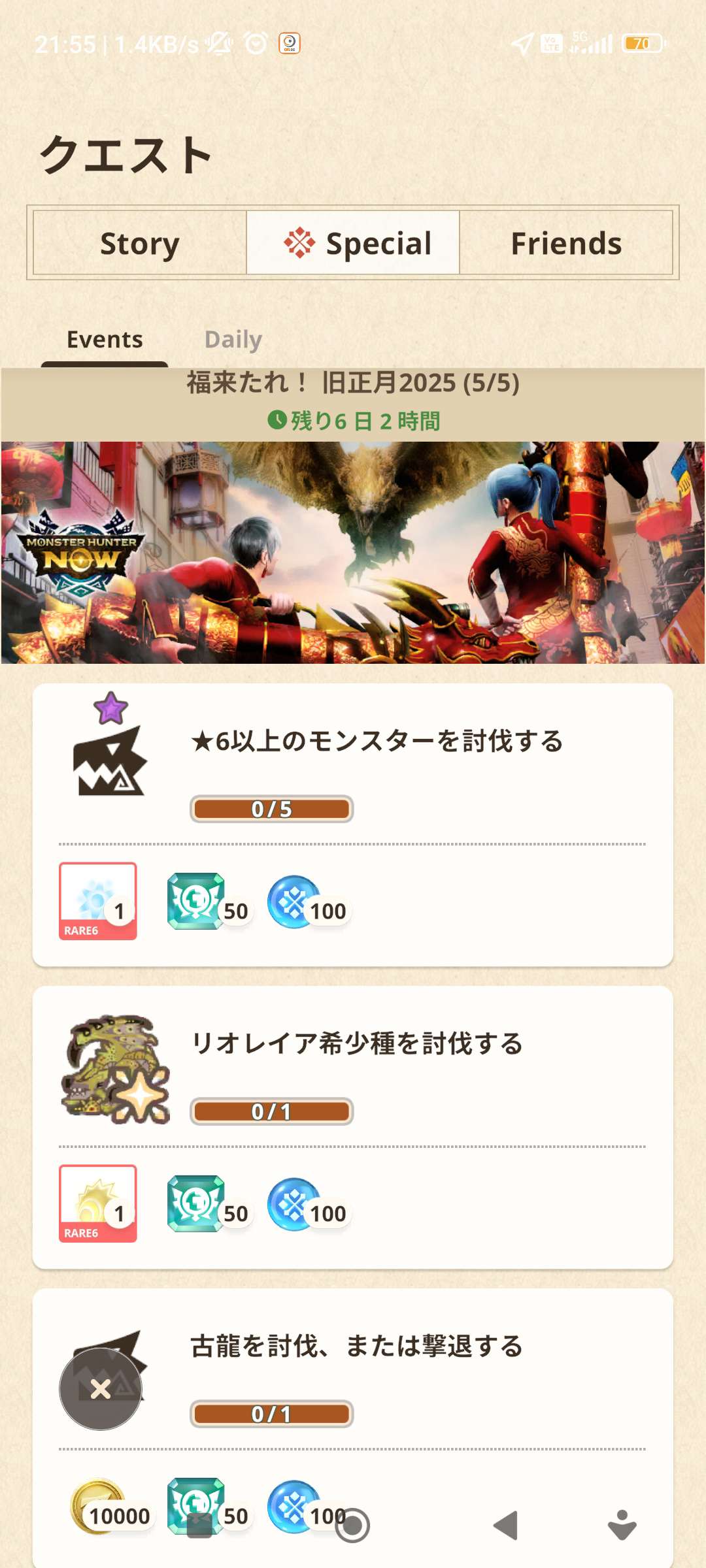Switch to the Story tab
This screenshot has height=1568, width=706.
click(140, 243)
